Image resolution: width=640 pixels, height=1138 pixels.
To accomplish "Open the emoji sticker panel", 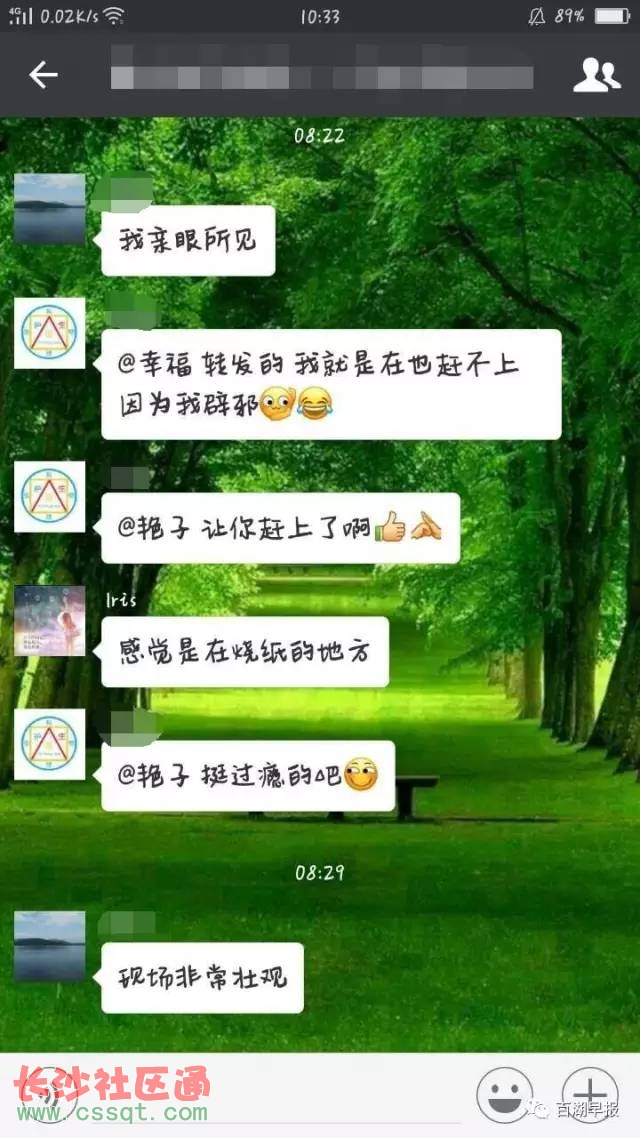I will click(x=504, y=1094).
